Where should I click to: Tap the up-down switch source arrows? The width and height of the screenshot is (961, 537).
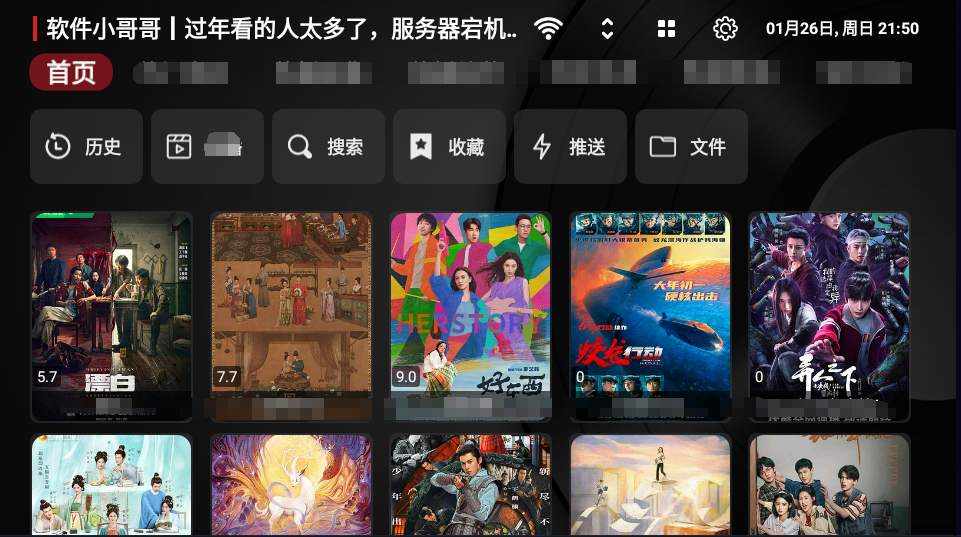tap(606, 29)
